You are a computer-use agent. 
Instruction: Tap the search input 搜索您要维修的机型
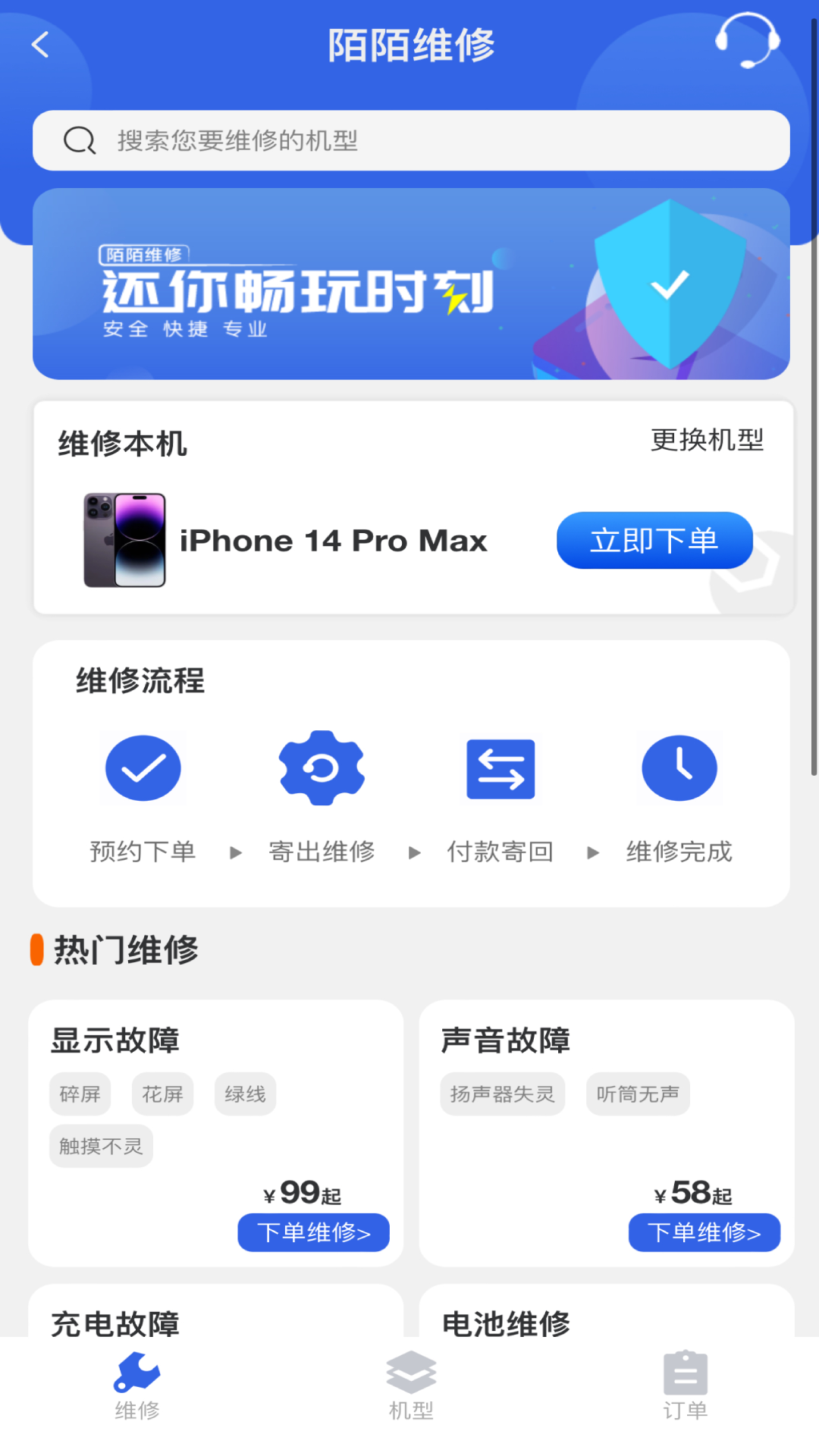click(303, 140)
